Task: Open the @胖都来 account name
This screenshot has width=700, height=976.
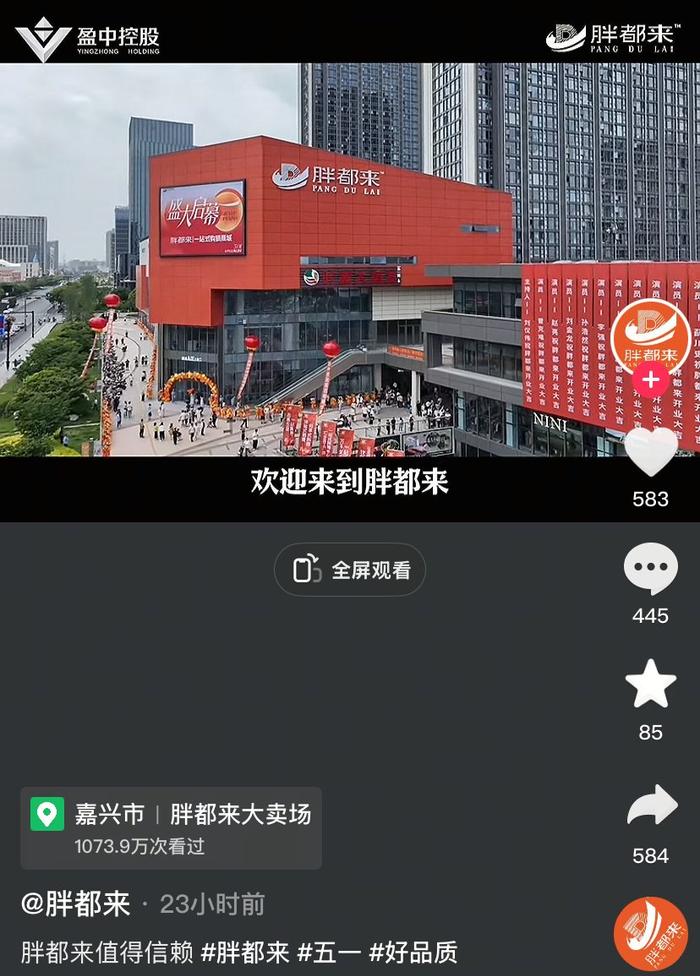Action: point(76,905)
